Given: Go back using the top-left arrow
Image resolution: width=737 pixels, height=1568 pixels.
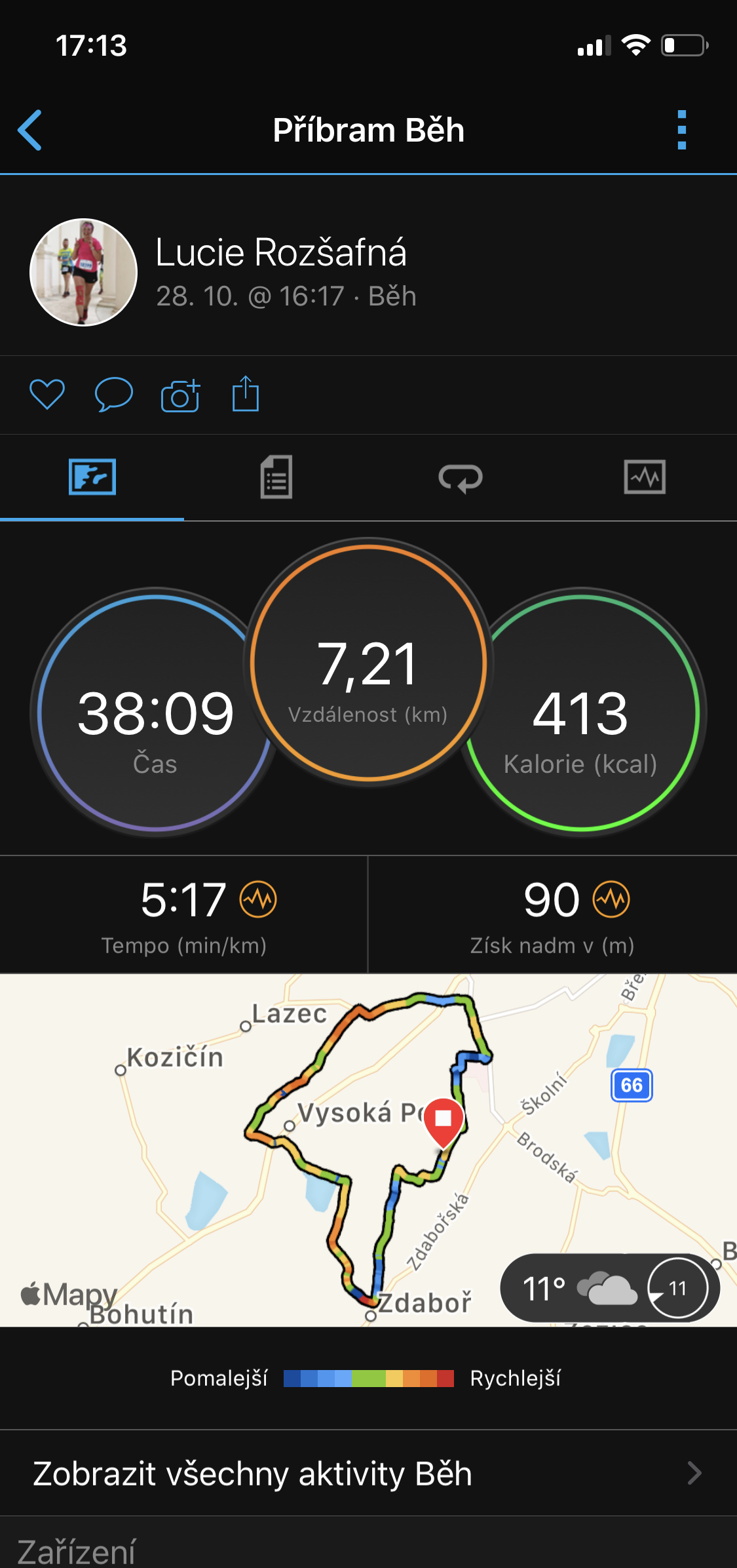Looking at the screenshot, I should click(30, 130).
